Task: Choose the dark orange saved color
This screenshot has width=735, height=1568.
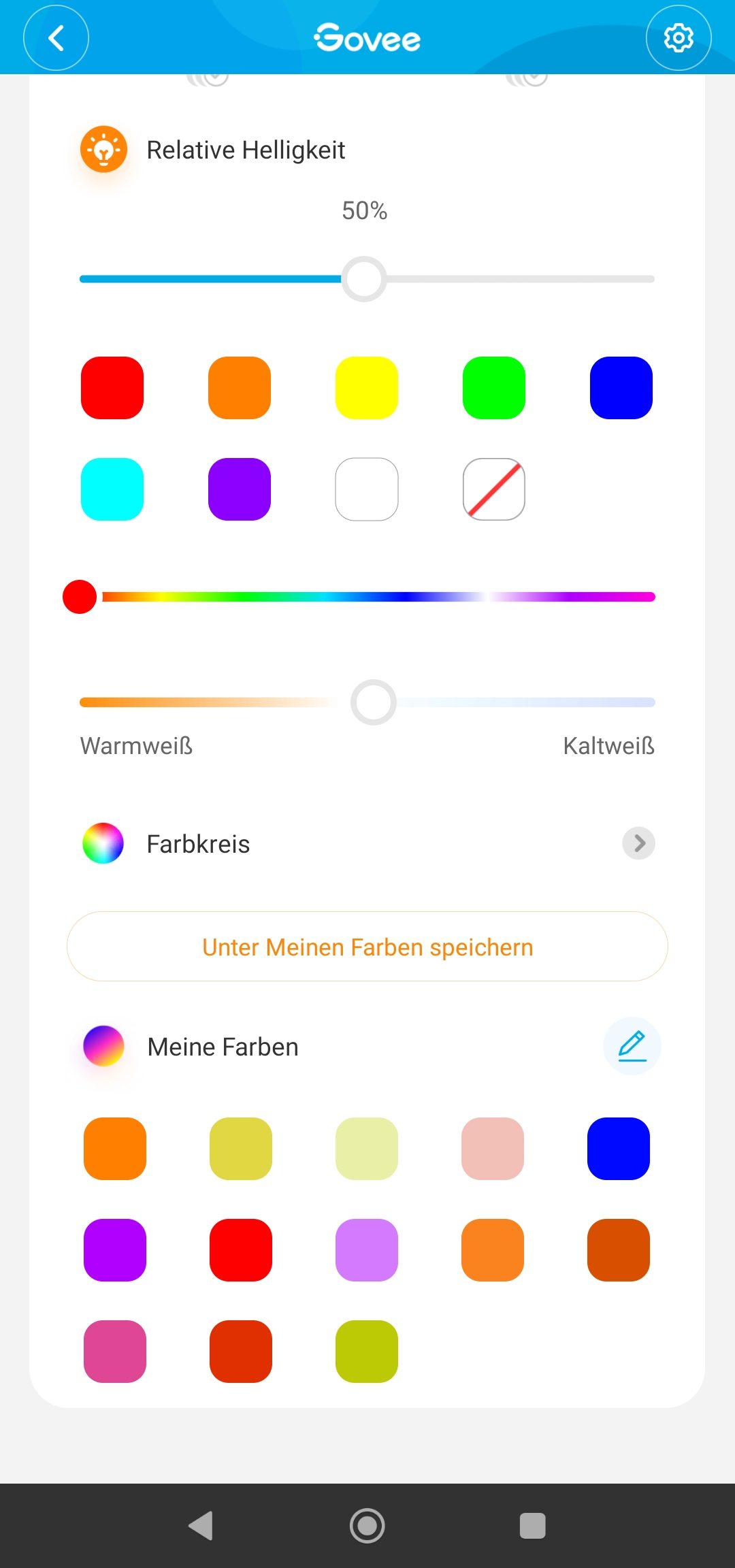Action: point(619,1250)
